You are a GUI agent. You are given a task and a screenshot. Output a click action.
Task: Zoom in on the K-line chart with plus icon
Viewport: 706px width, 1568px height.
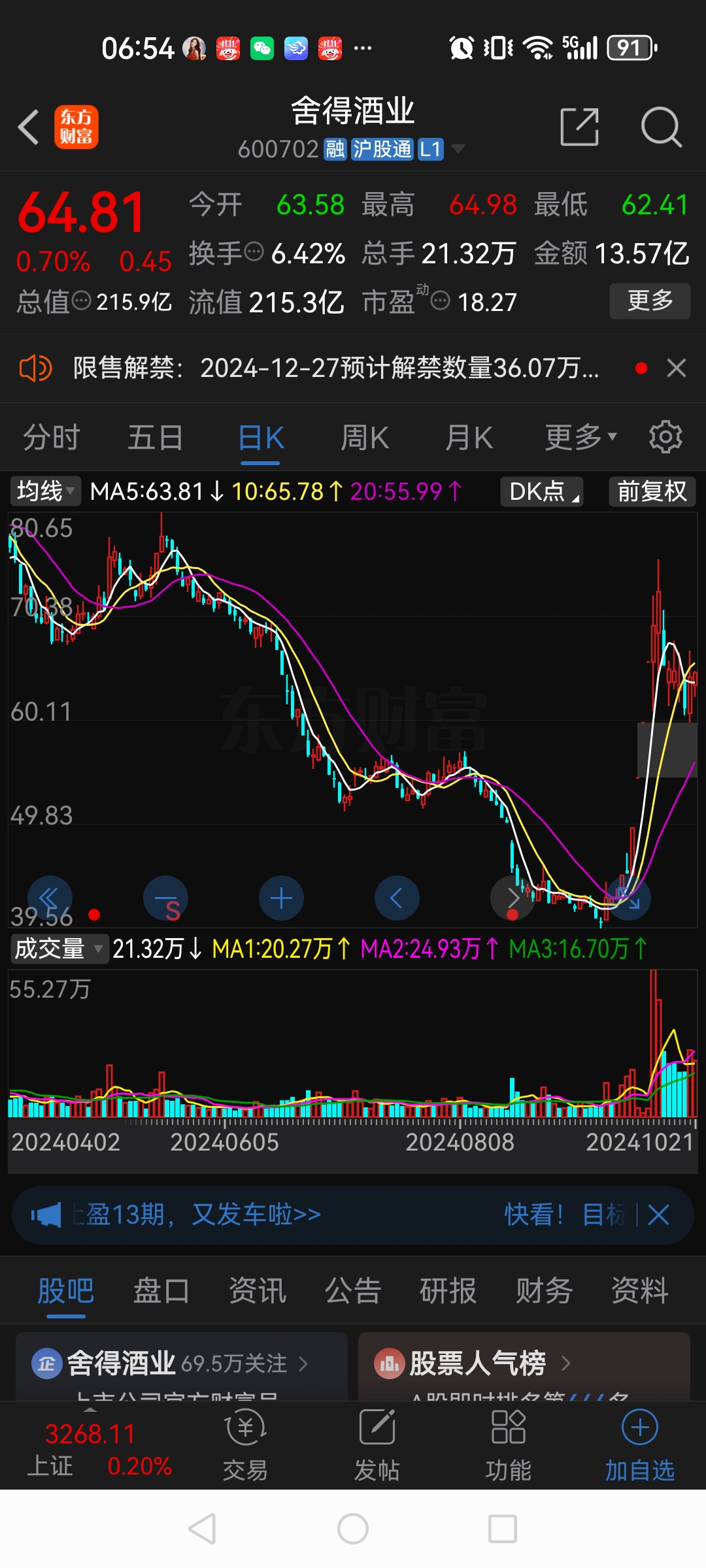[x=280, y=898]
